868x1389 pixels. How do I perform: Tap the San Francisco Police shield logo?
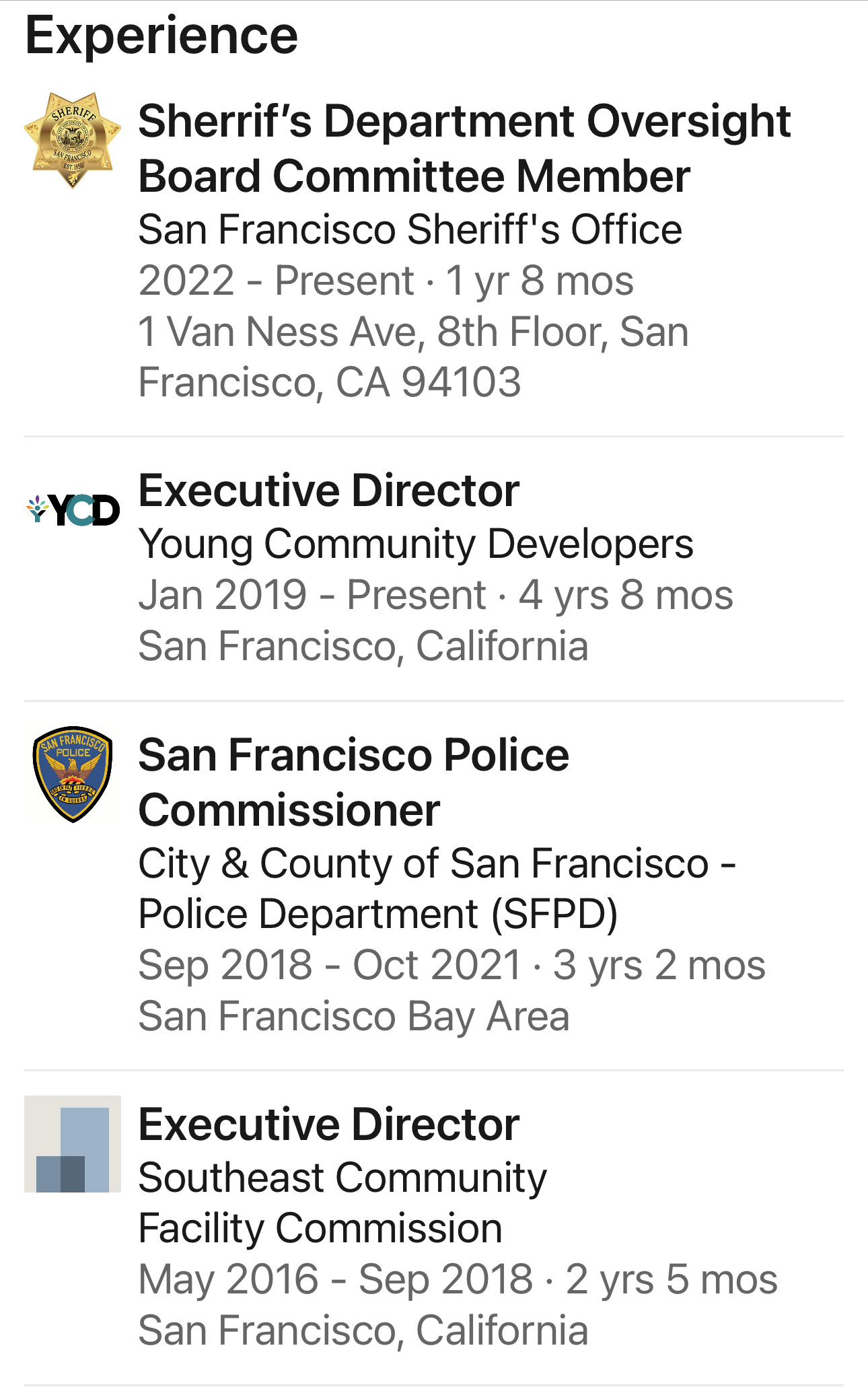(x=73, y=774)
